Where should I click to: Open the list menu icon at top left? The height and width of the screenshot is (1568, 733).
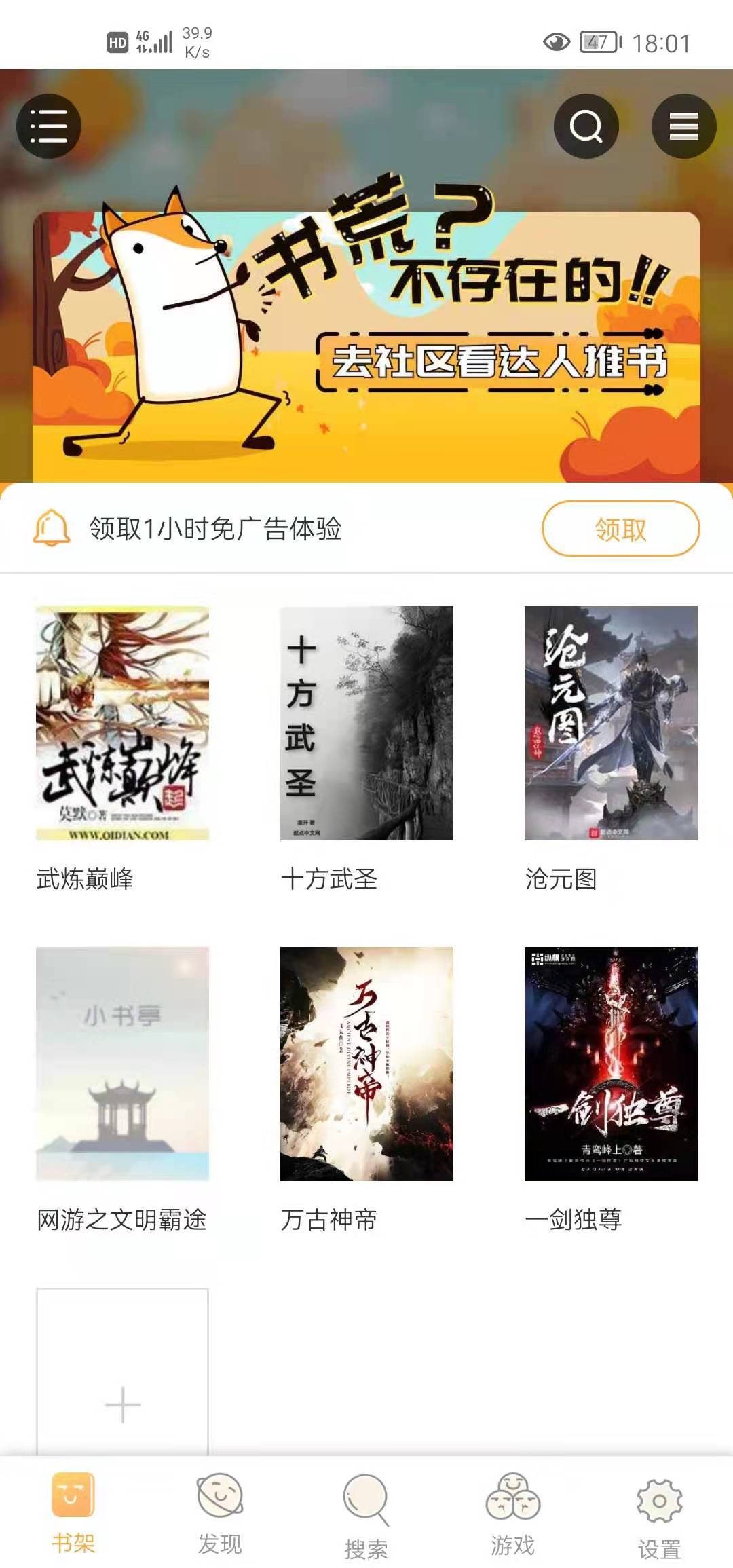point(49,126)
